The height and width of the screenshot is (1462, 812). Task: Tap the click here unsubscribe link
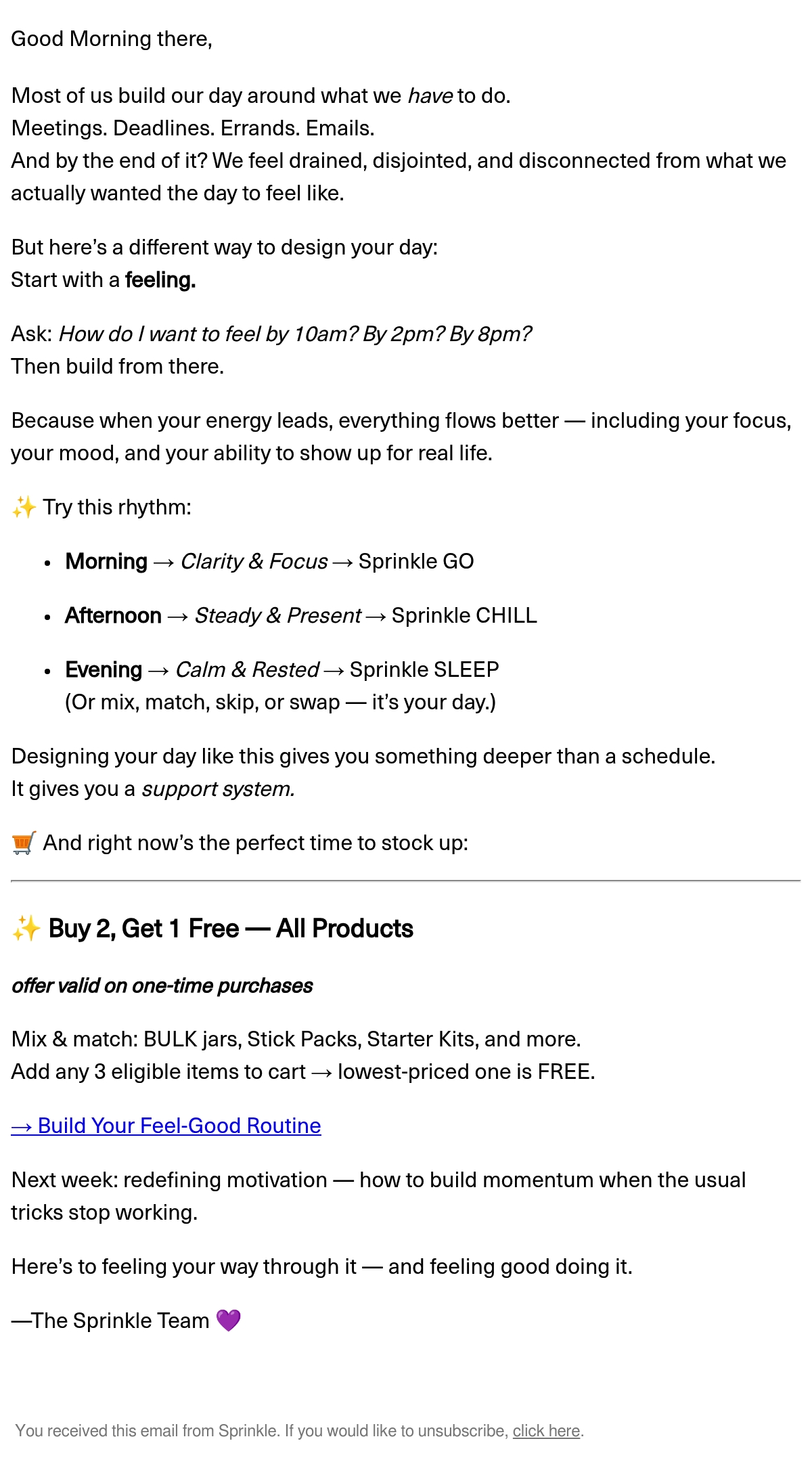click(x=546, y=1430)
